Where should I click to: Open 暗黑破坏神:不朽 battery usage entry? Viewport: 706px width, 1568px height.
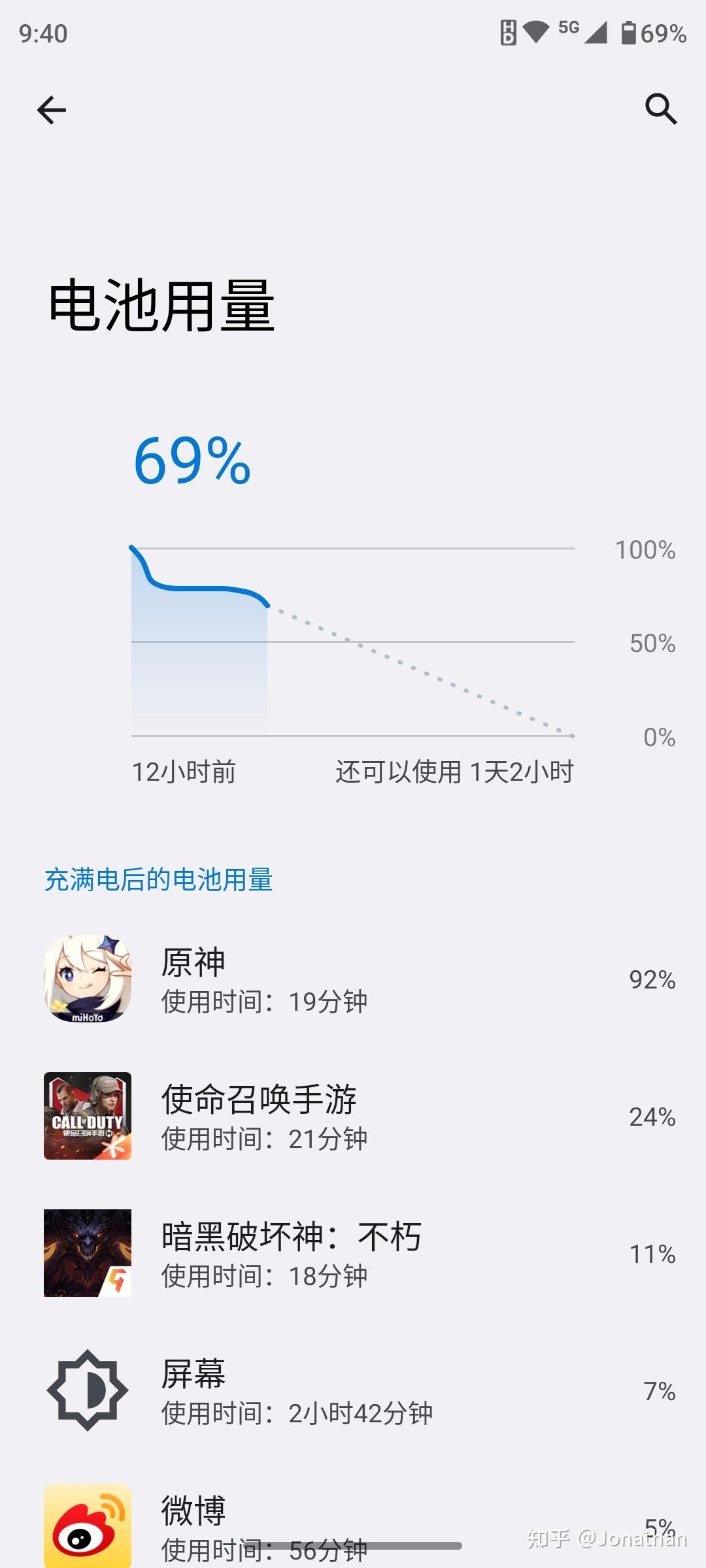(353, 1253)
